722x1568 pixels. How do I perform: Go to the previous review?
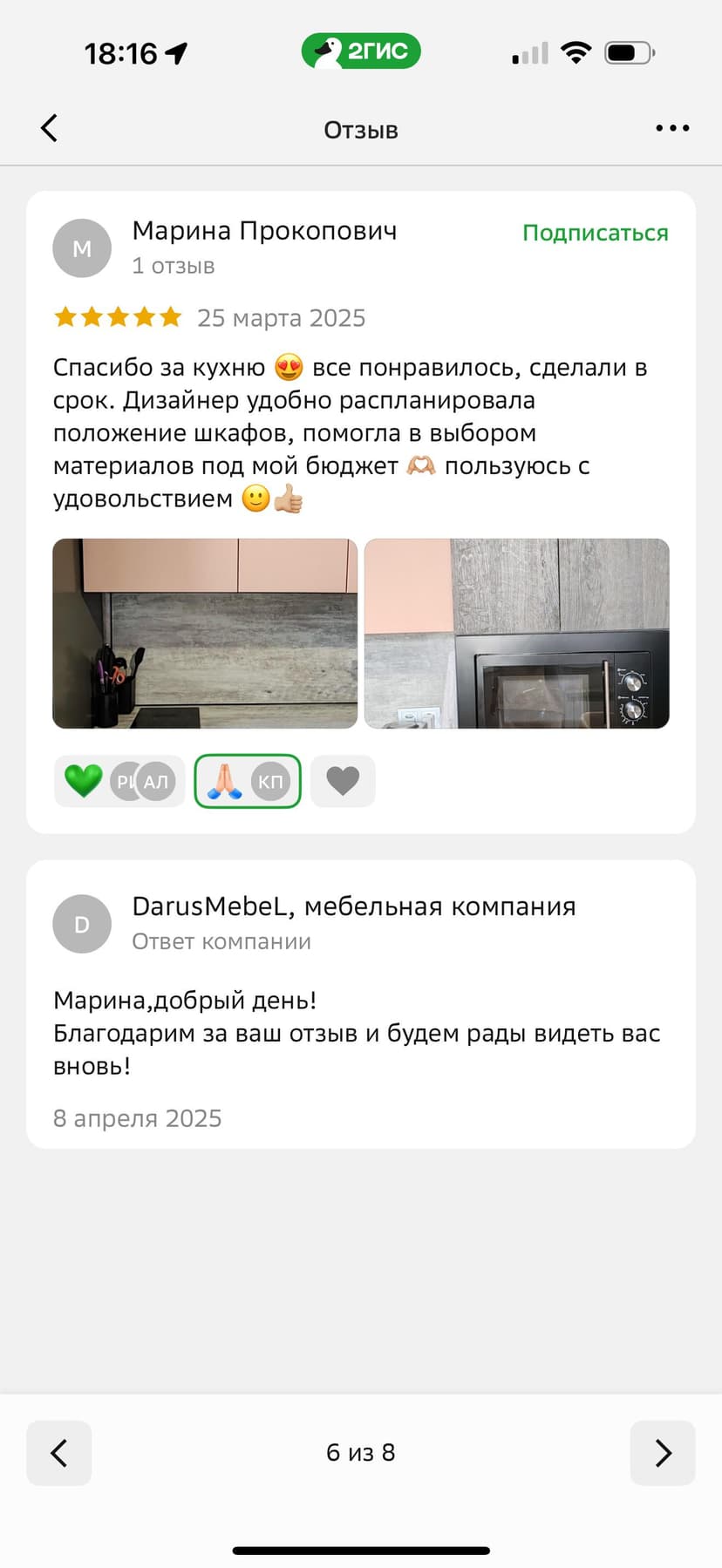pyautogui.click(x=58, y=1453)
